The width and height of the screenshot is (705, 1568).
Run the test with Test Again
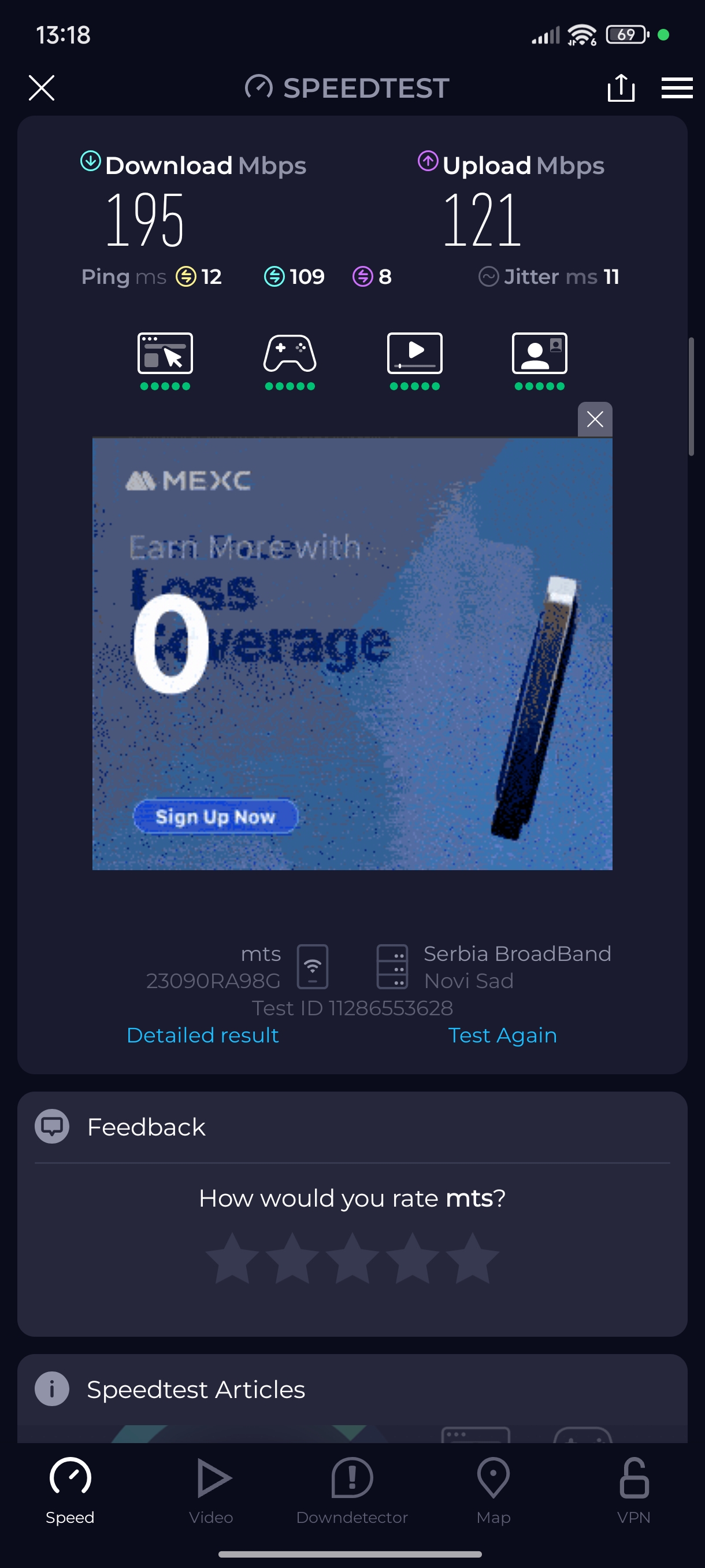coord(502,1035)
